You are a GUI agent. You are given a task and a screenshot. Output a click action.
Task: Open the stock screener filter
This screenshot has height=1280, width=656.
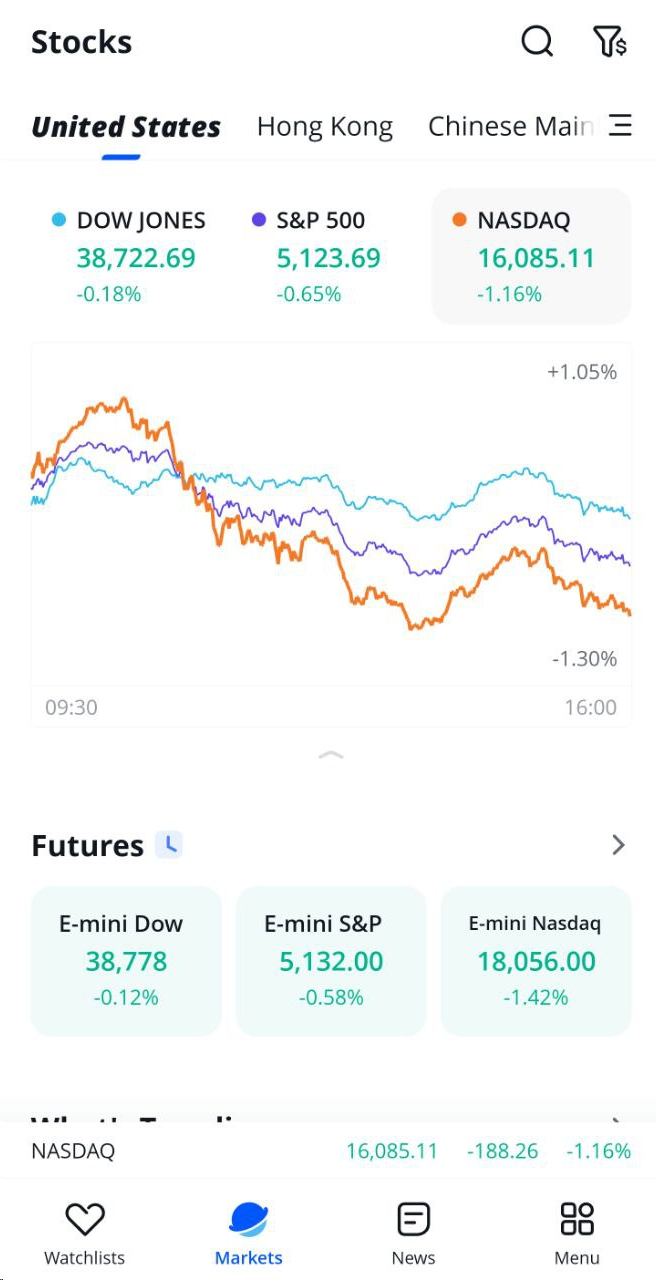pos(609,42)
